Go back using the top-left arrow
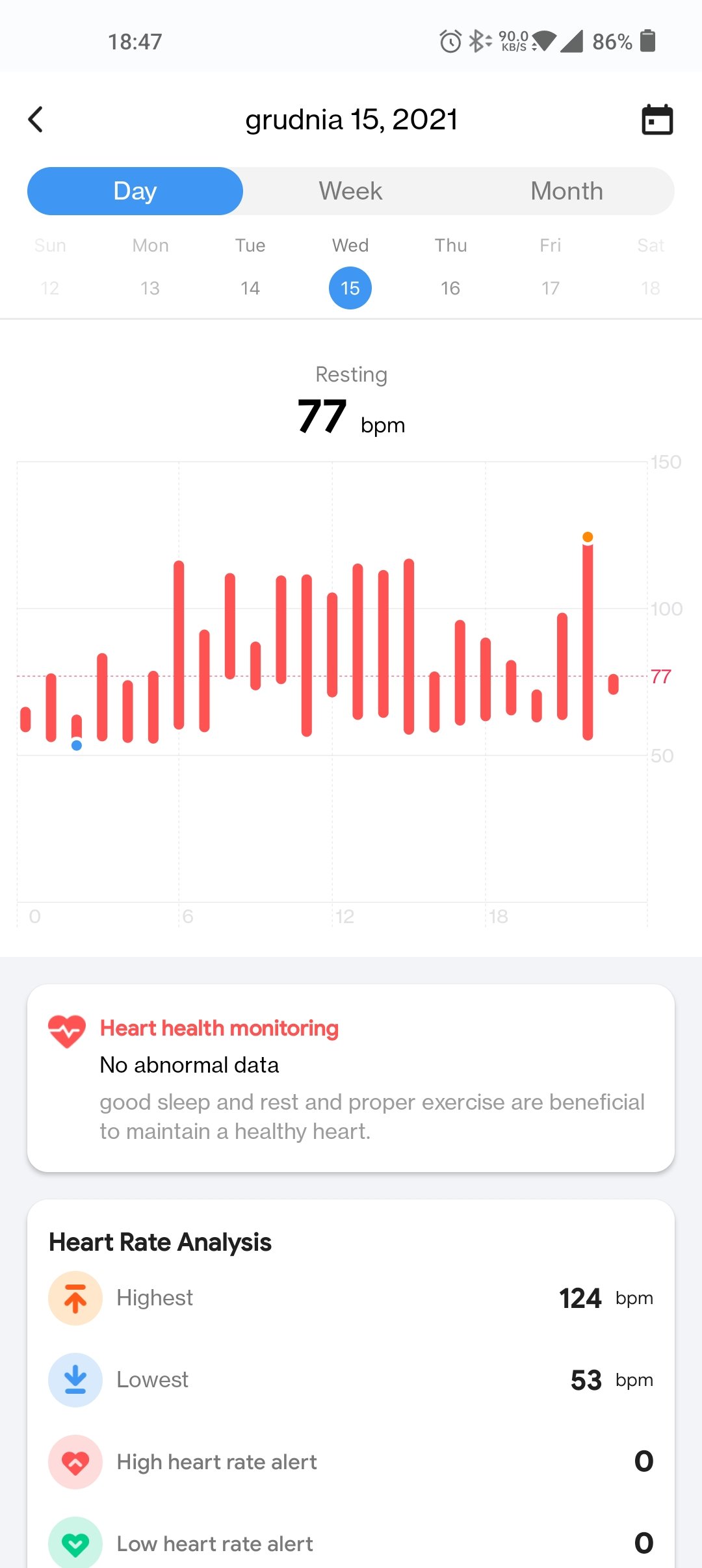 tap(36, 120)
